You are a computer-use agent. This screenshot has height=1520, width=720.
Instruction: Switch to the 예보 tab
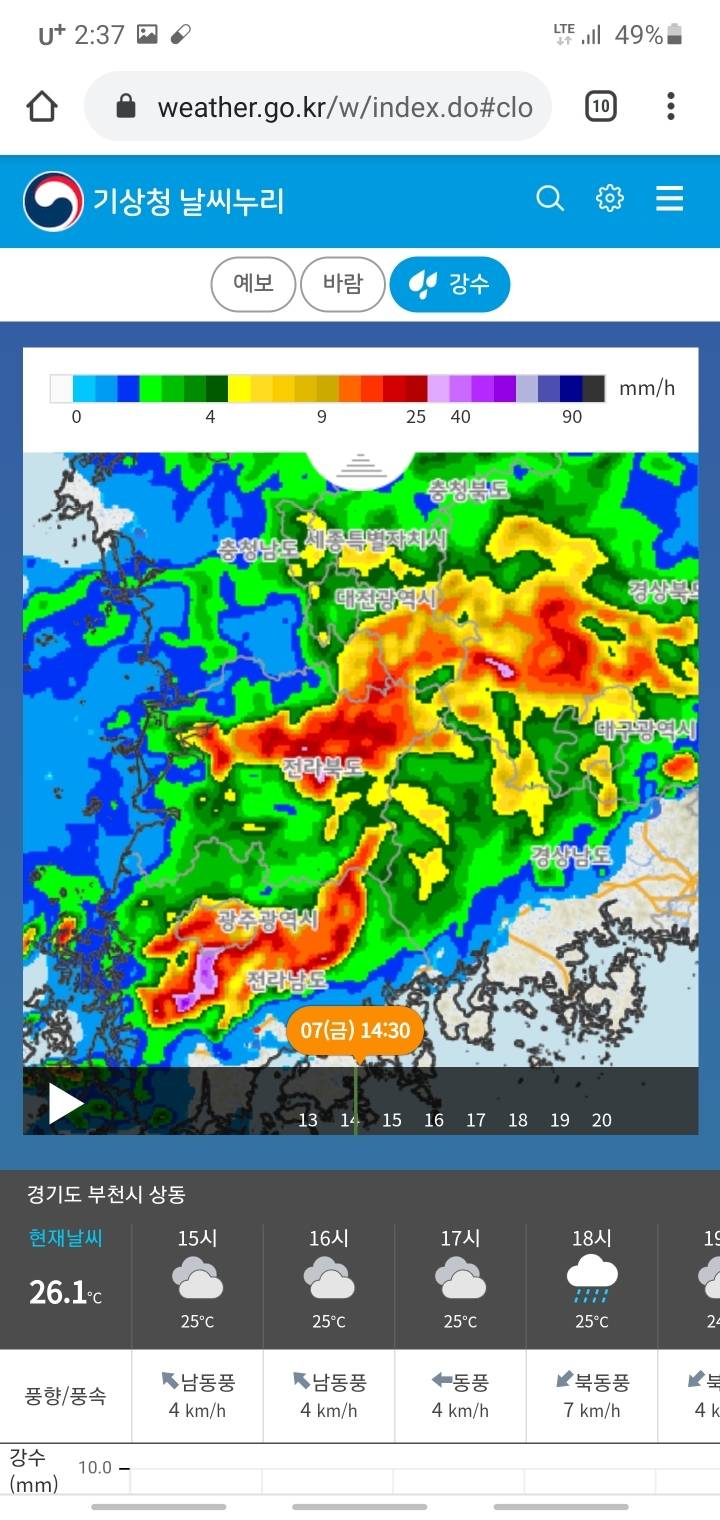click(253, 284)
